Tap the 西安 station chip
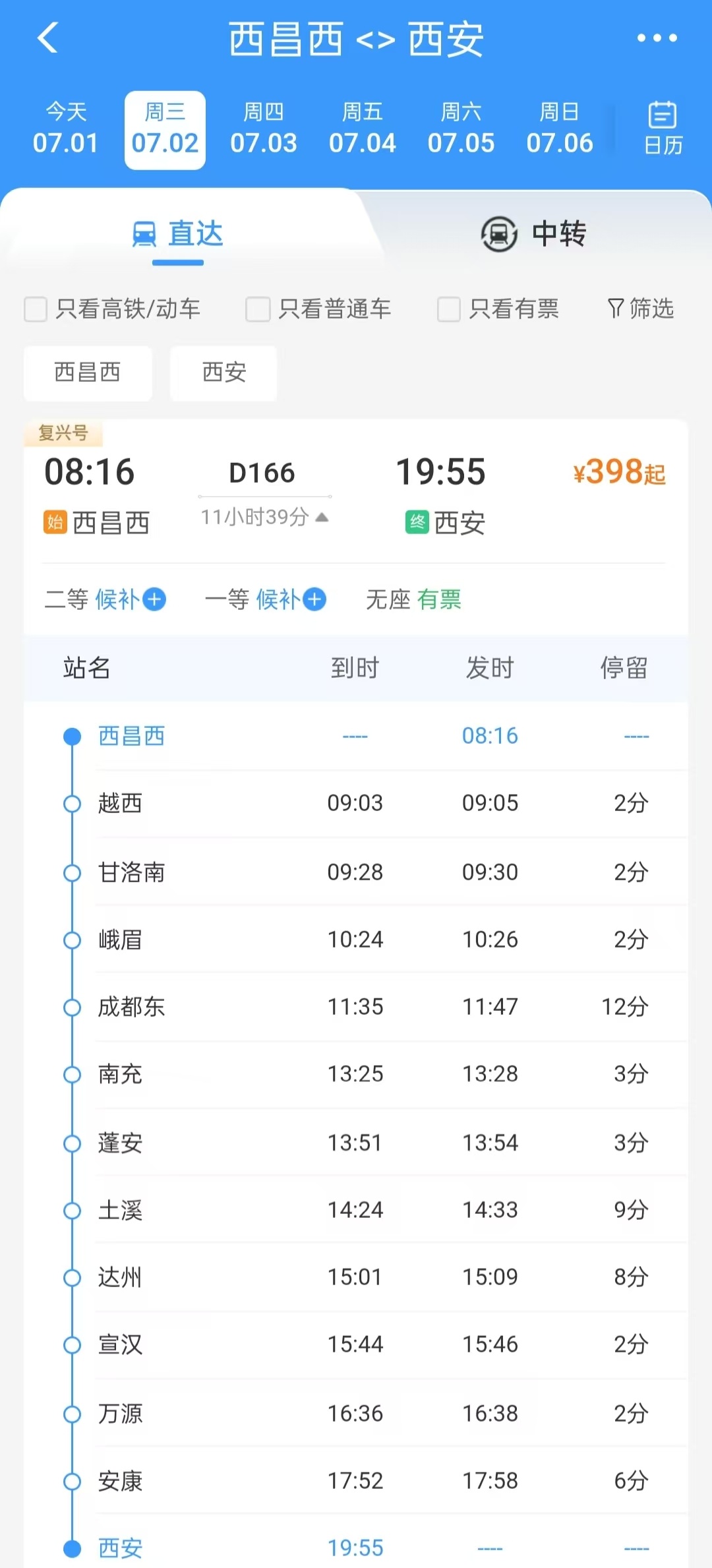The width and height of the screenshot is (712, 1568). [223, 373]
